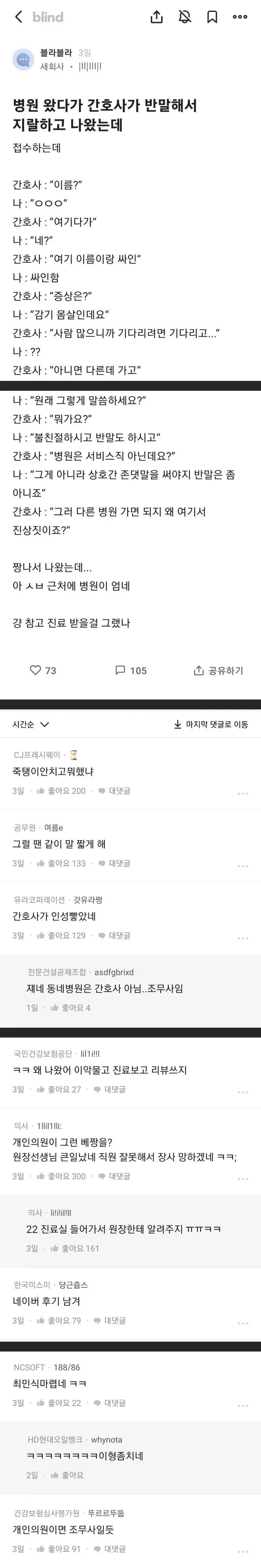Image resolution: width=261 pixels, height=1568 pixels.
Task: Jump to last comment via 마지막 댓글로 이동
Action: (x=211, y=724)
